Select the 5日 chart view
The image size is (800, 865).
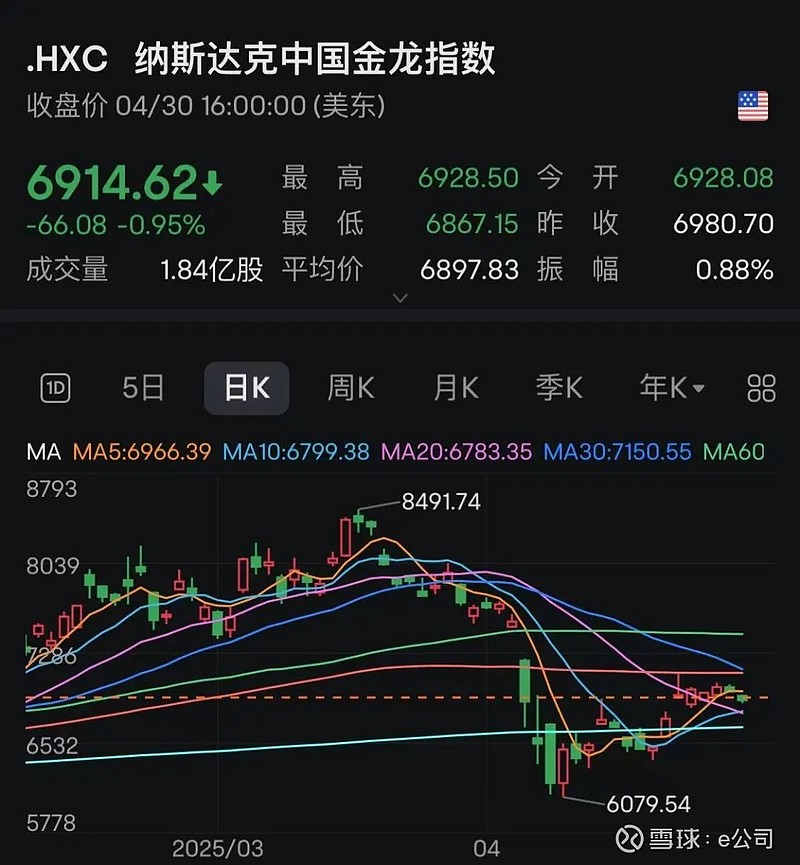(142, 388)
